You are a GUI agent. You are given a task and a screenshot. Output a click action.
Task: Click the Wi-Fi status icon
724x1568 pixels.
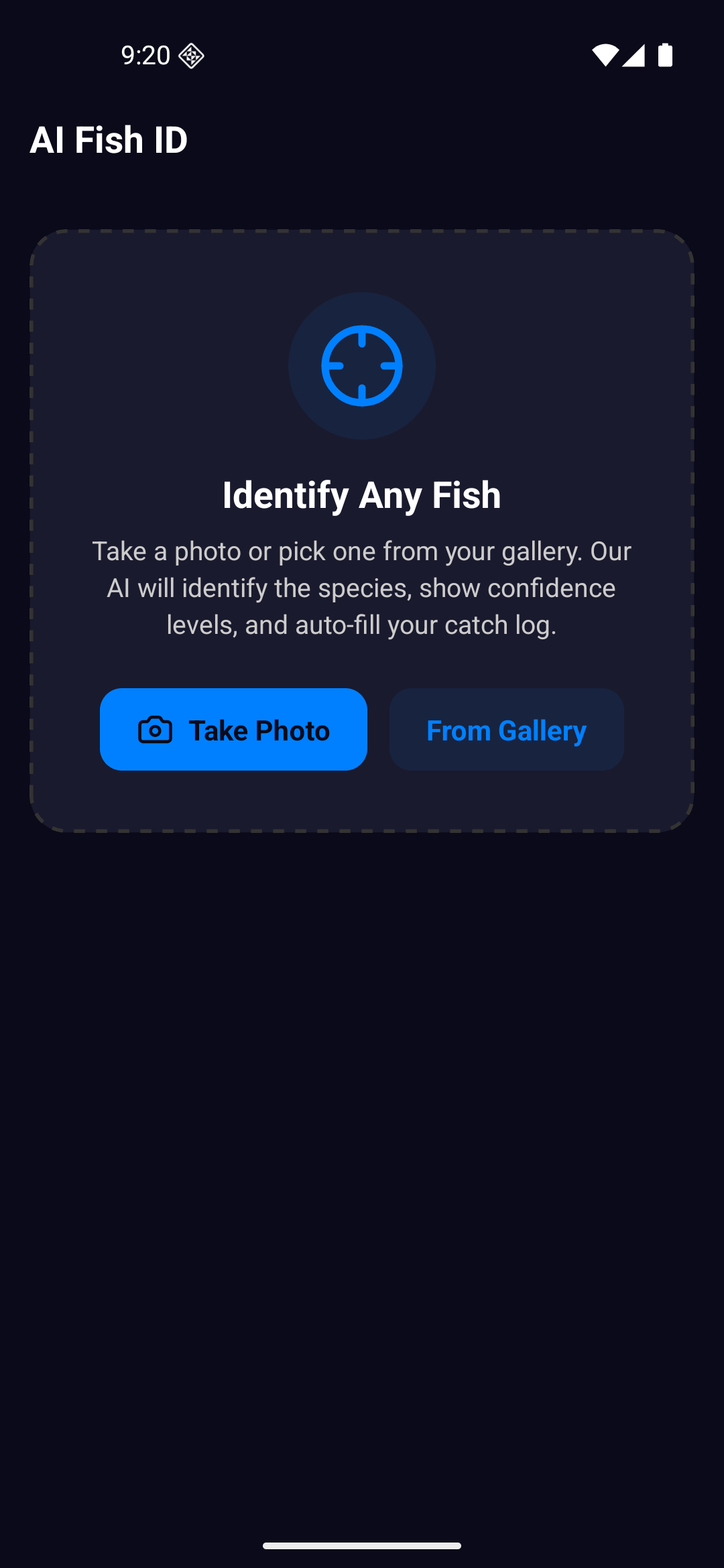pos(604,56)
